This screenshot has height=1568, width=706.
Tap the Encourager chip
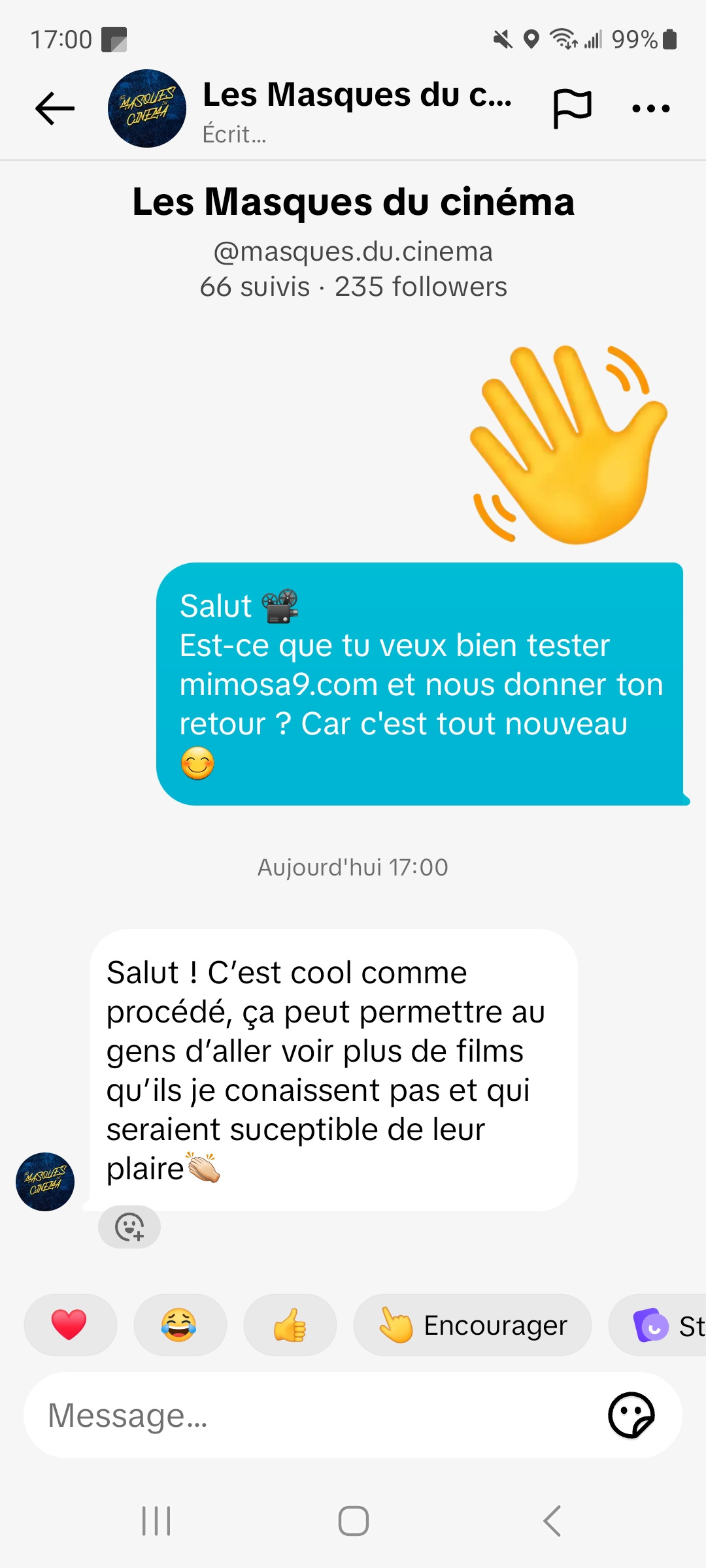click(473, 1325)
